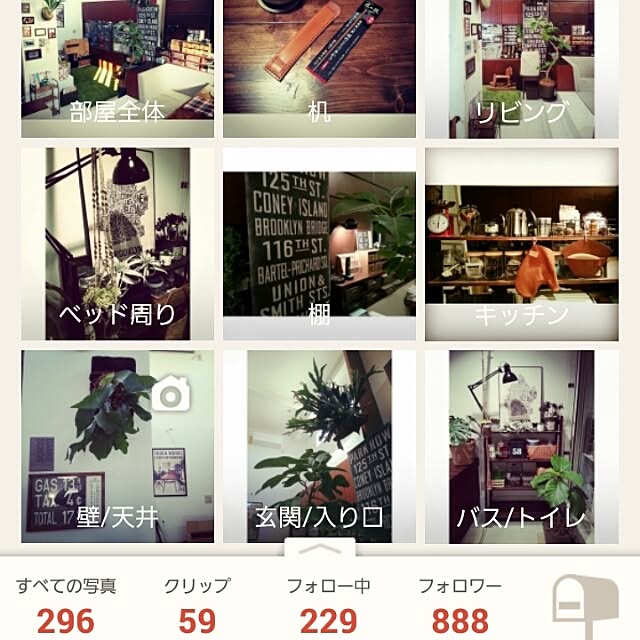Open the リビング category tile
Viewport: 640px width, 640px height.
[x=521, y=68]
